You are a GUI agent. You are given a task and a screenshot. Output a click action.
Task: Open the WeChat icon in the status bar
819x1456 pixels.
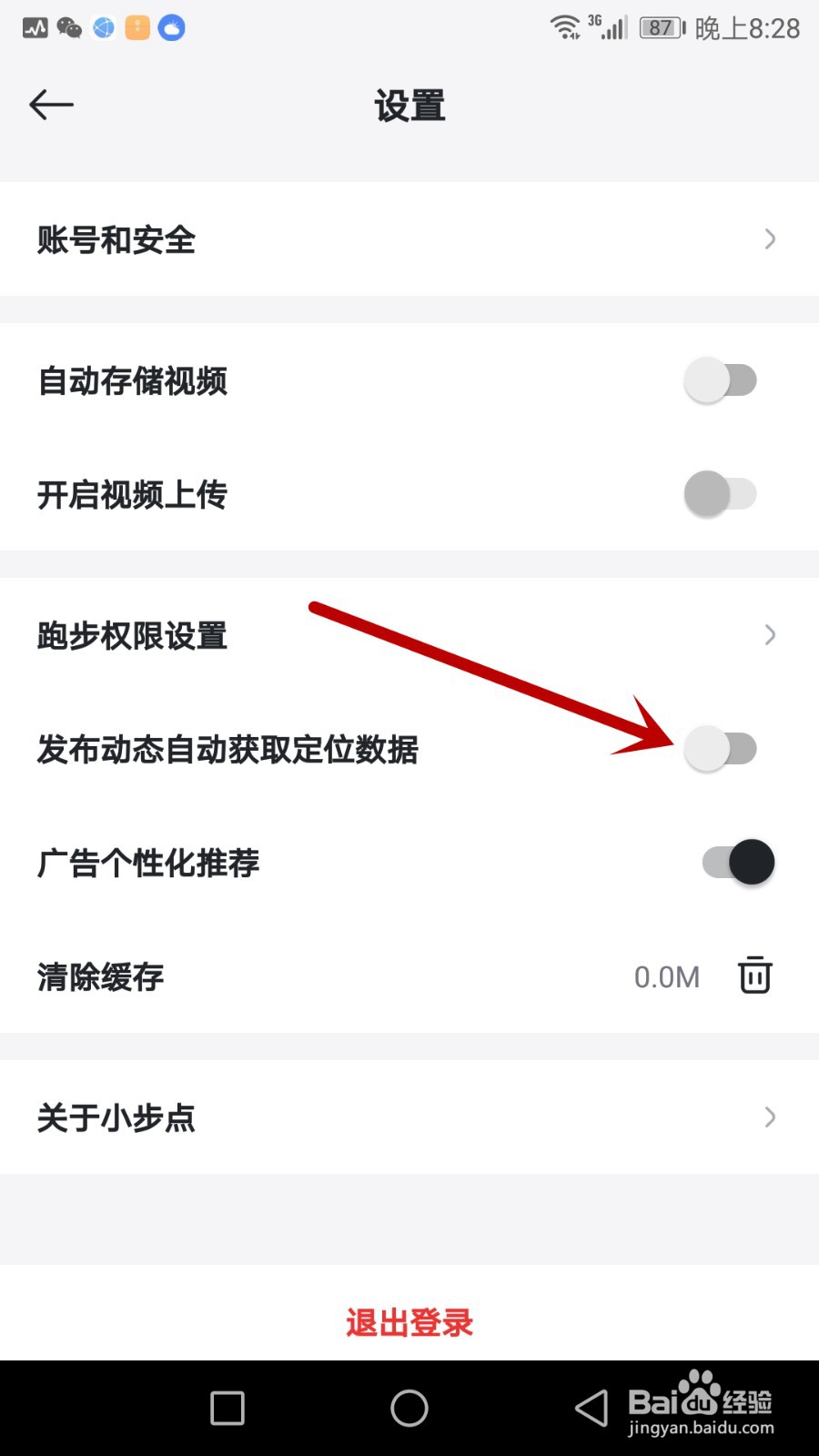69,27
